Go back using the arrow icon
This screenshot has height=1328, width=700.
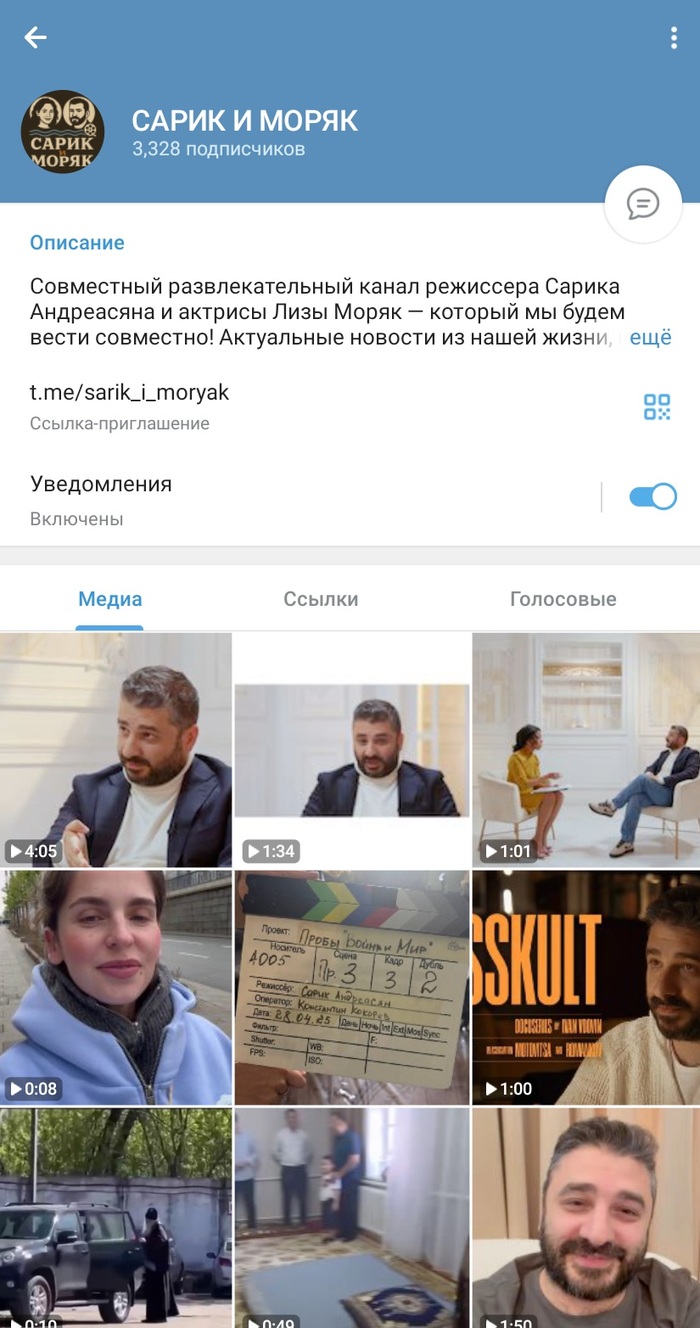click(36, 38)
